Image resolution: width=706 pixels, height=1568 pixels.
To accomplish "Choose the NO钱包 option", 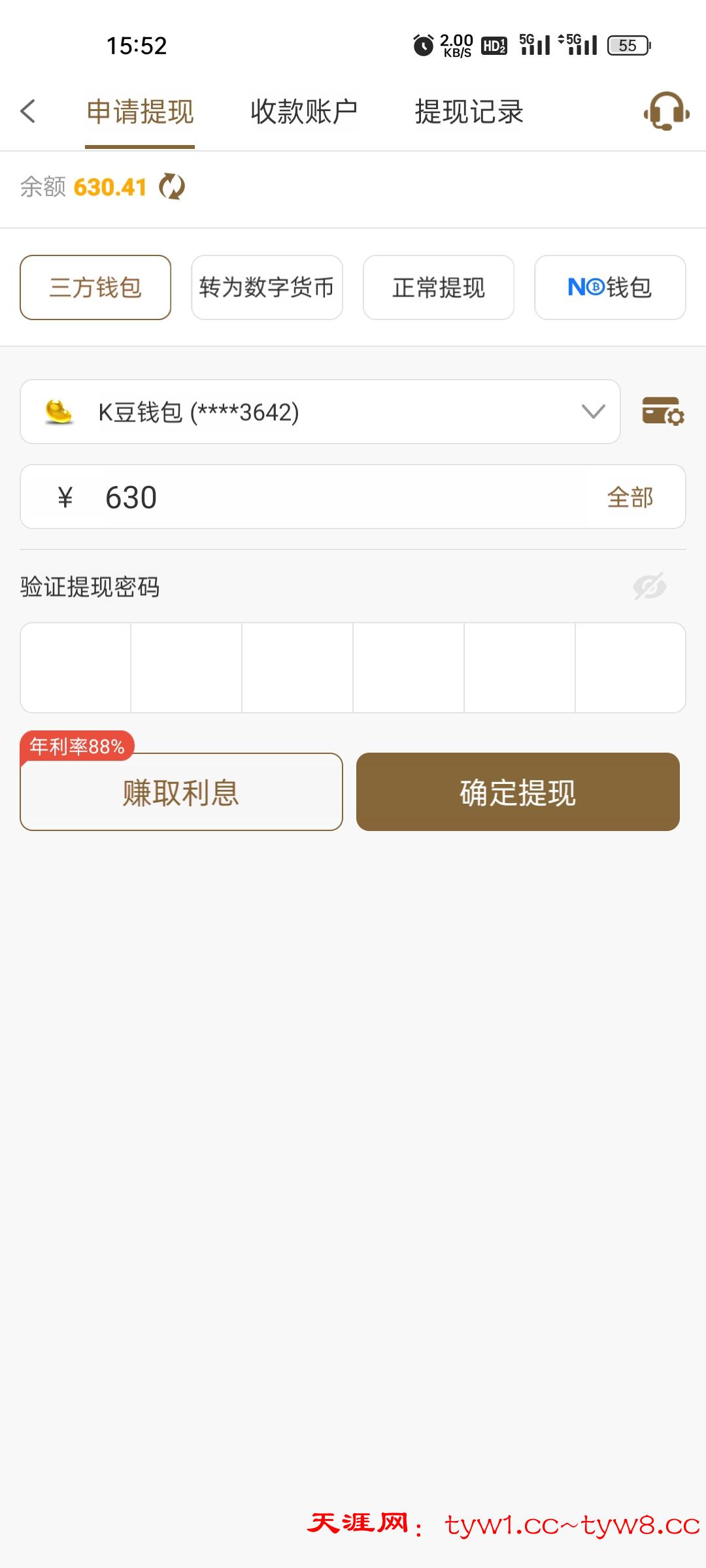I will pyautogui.click(x=610, y=287).
